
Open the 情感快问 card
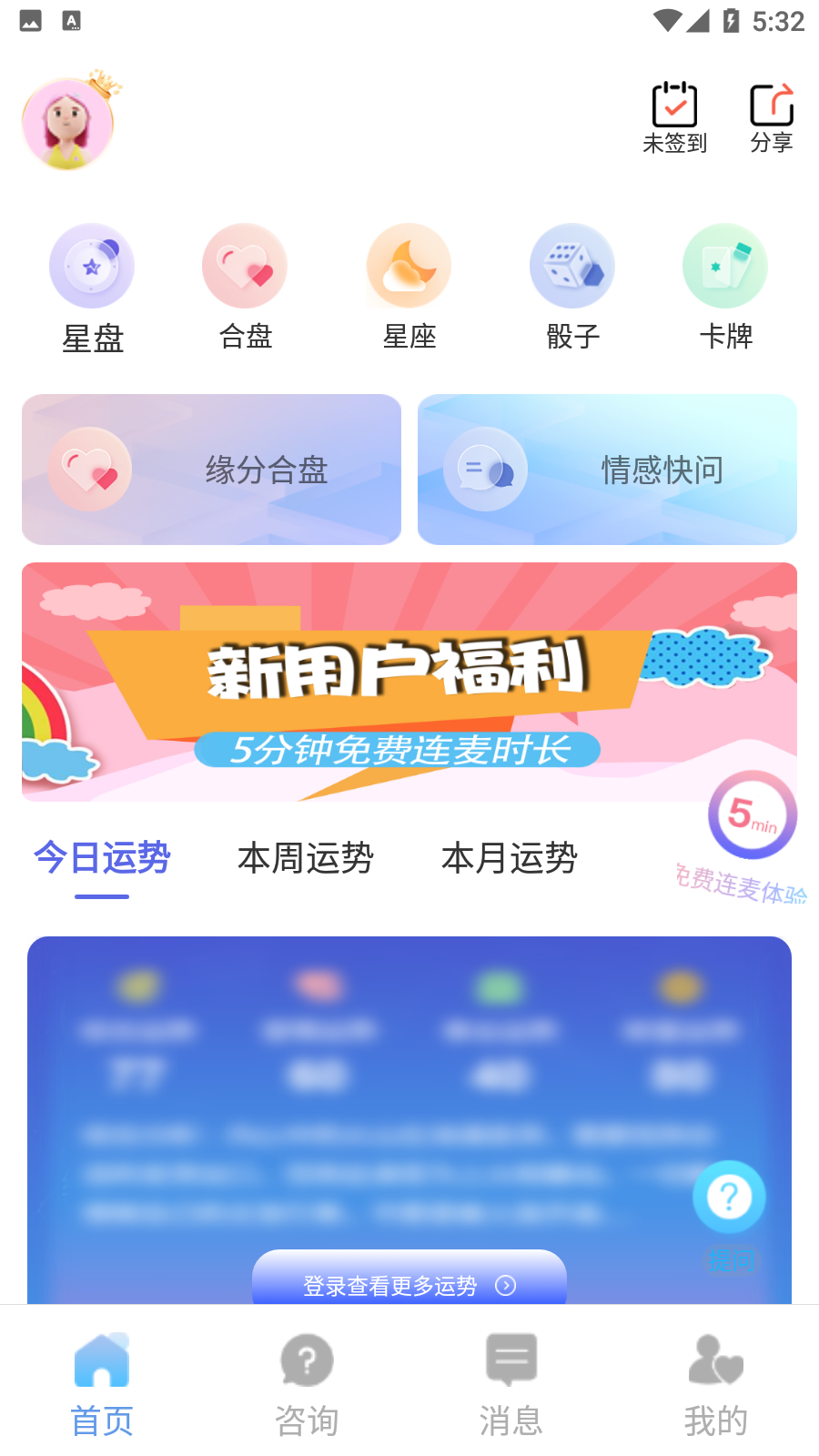(x=607, y=470)
